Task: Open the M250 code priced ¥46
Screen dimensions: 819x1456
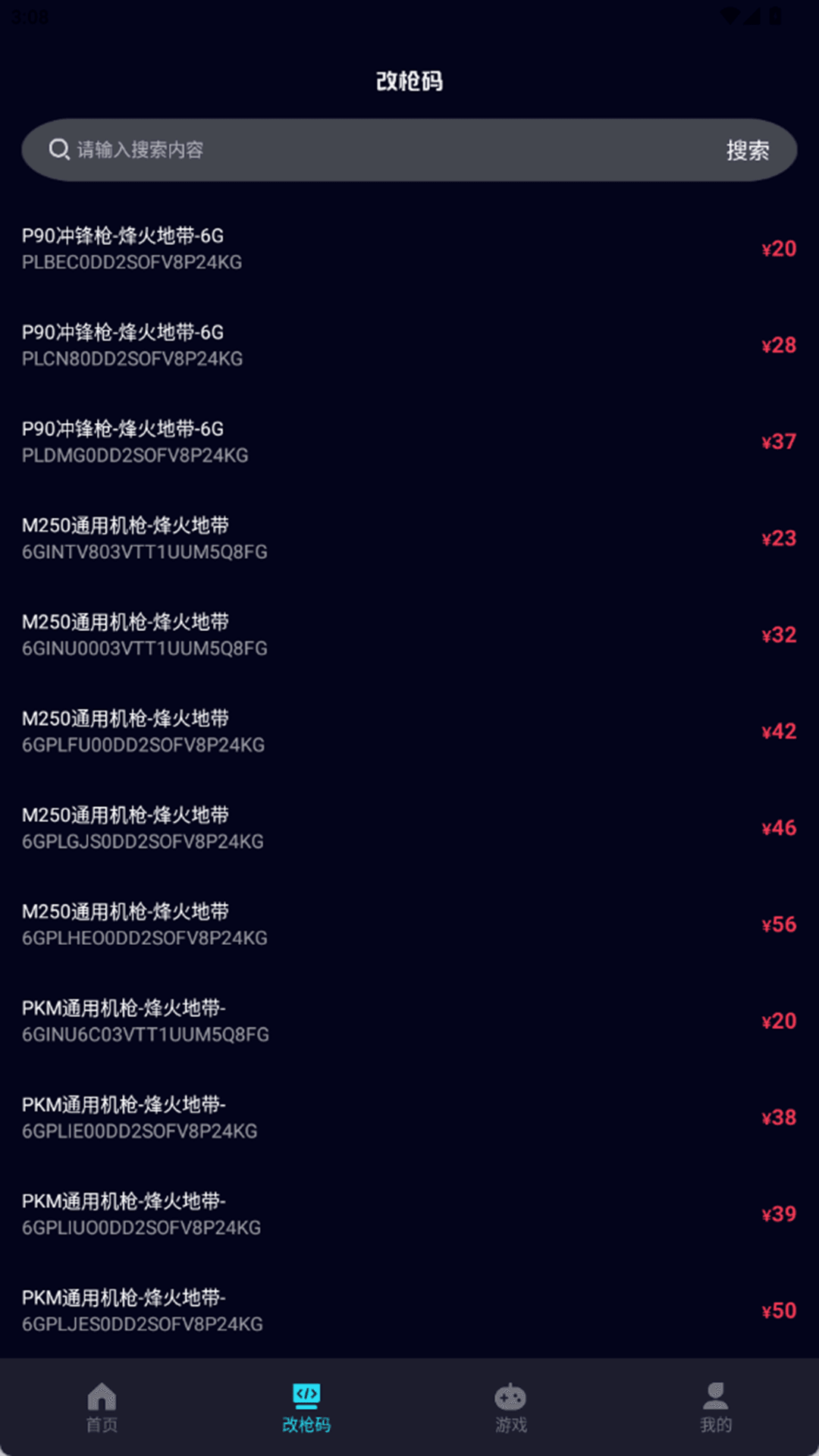Action: point(409,828)
